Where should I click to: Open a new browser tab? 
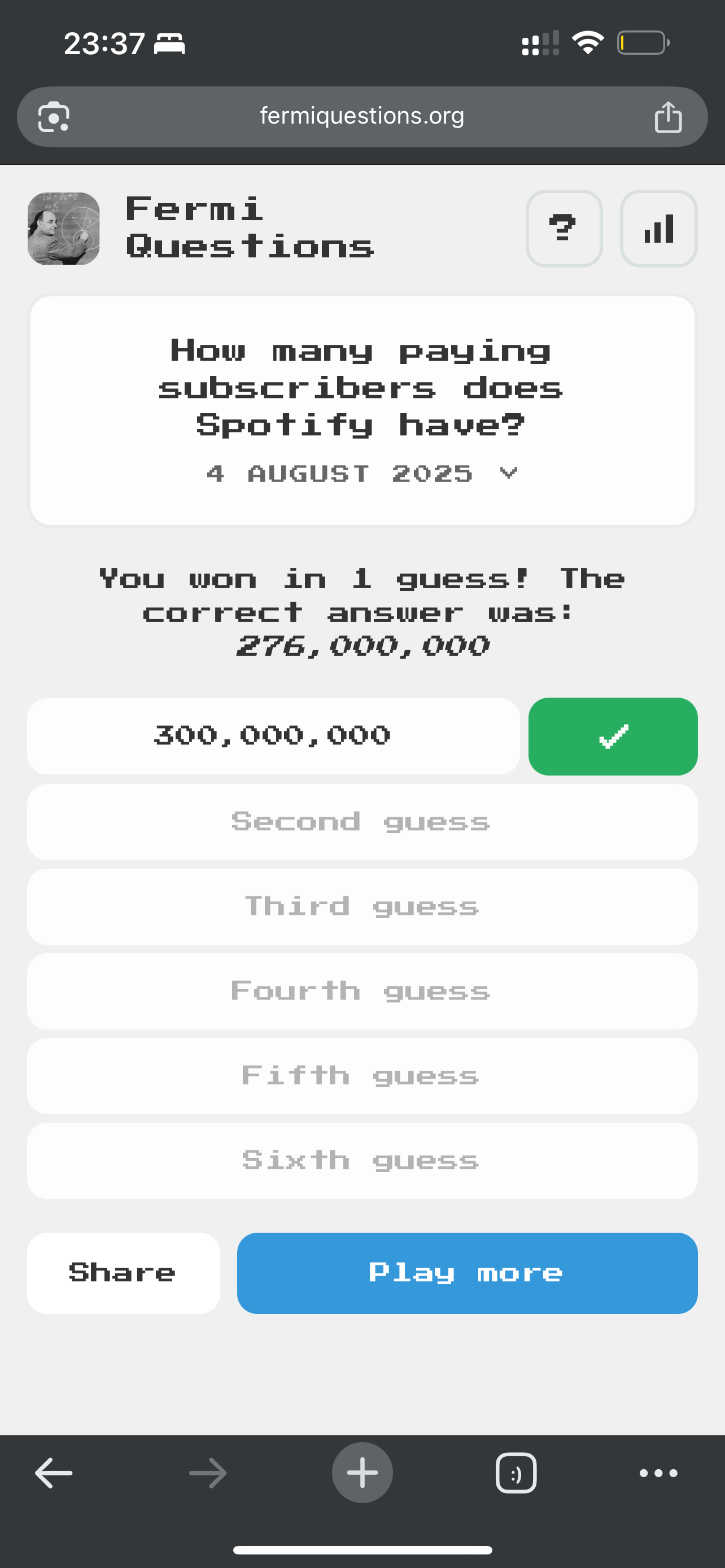click(x=362, y=1473)
